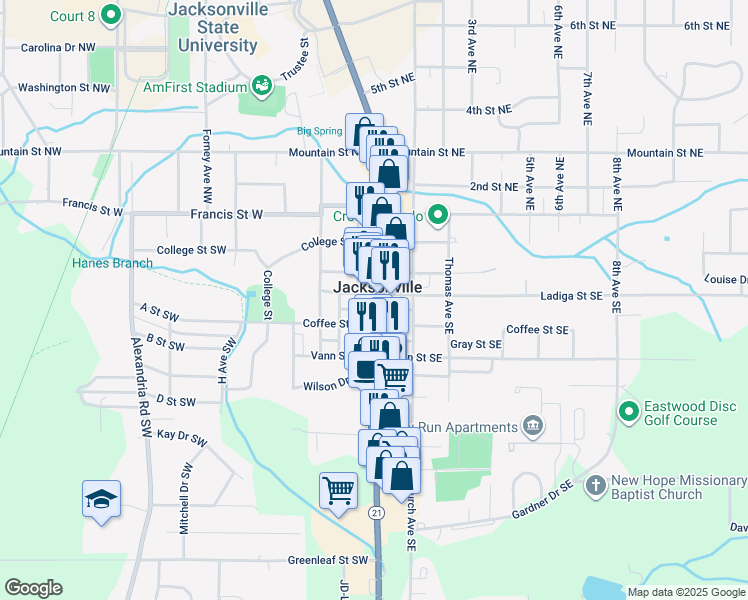748x600 pixels.
Task: Open the school marker with graduation cap
Action: [x=102, y=499]
